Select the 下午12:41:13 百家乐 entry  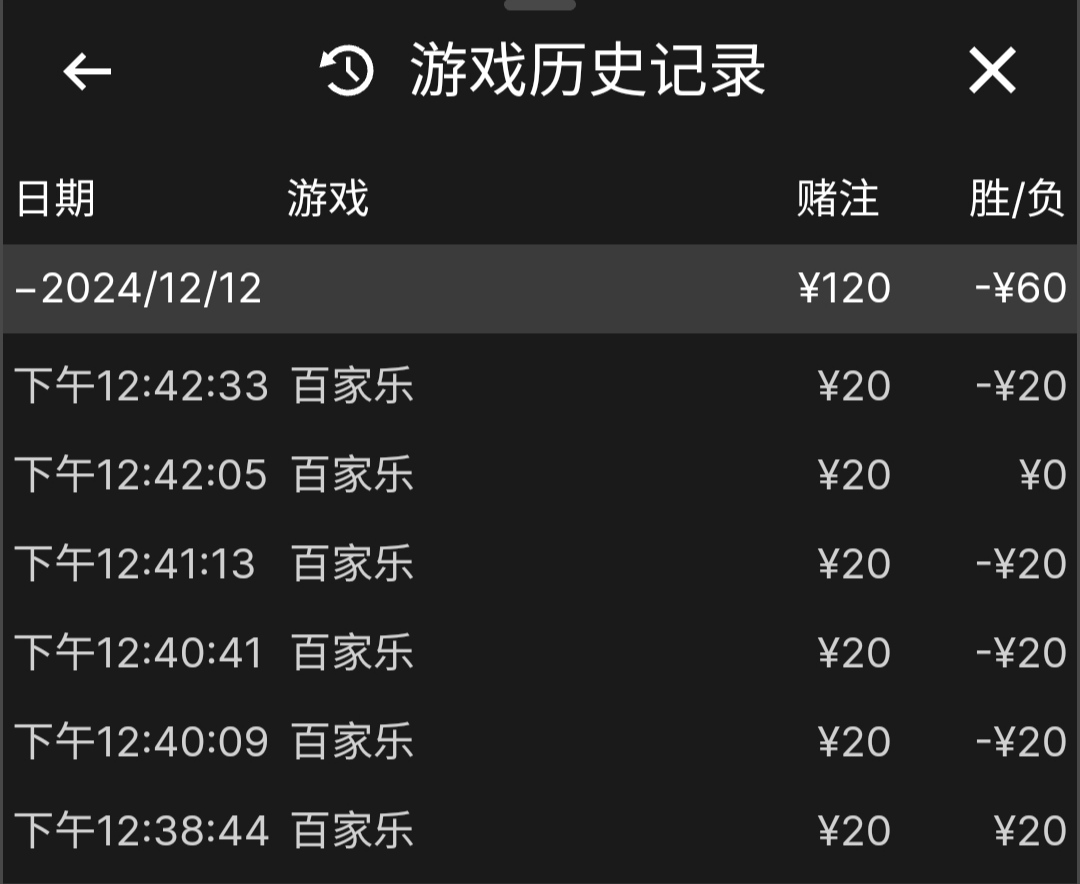pos(540,564)
